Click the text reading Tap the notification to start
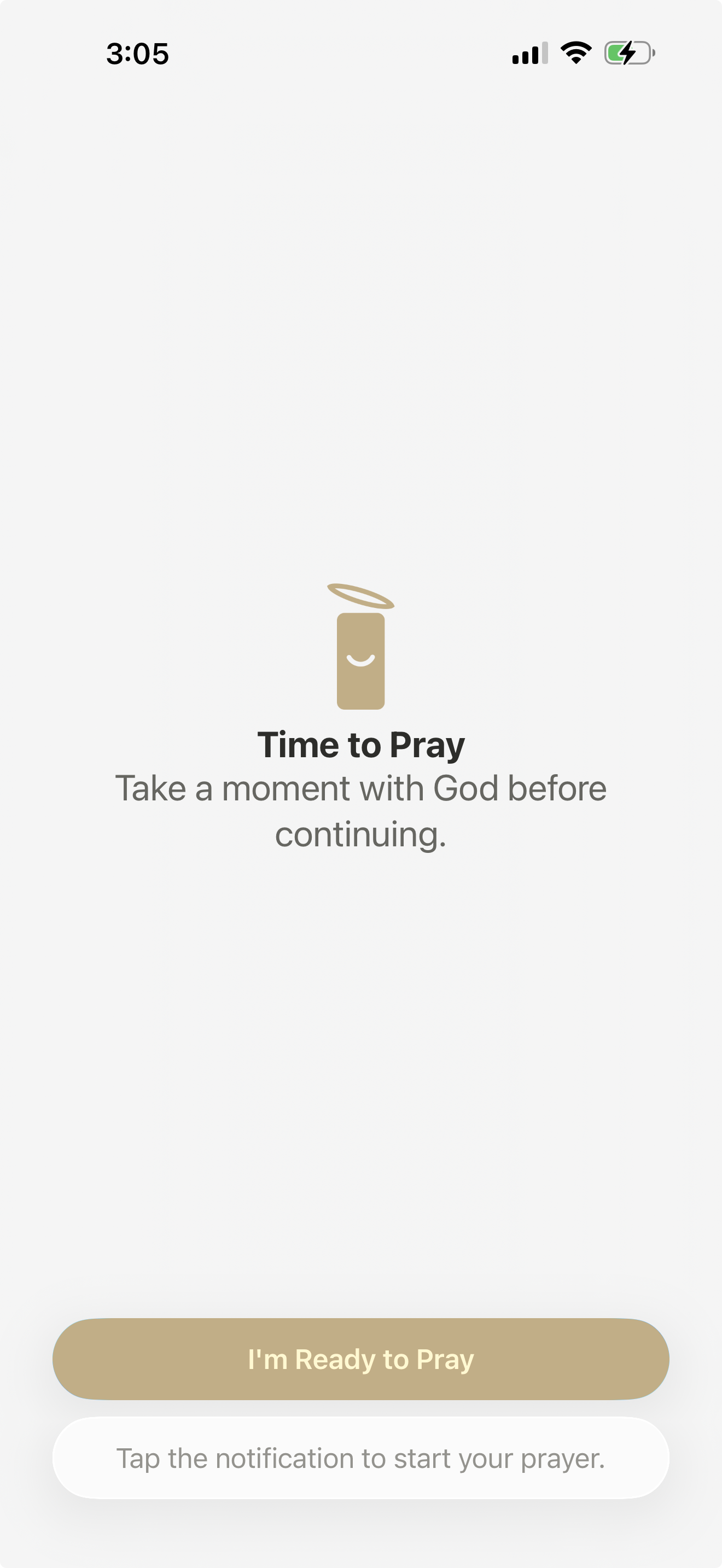This screenshot has height=1568, width=722. (x=361, y=1458)
